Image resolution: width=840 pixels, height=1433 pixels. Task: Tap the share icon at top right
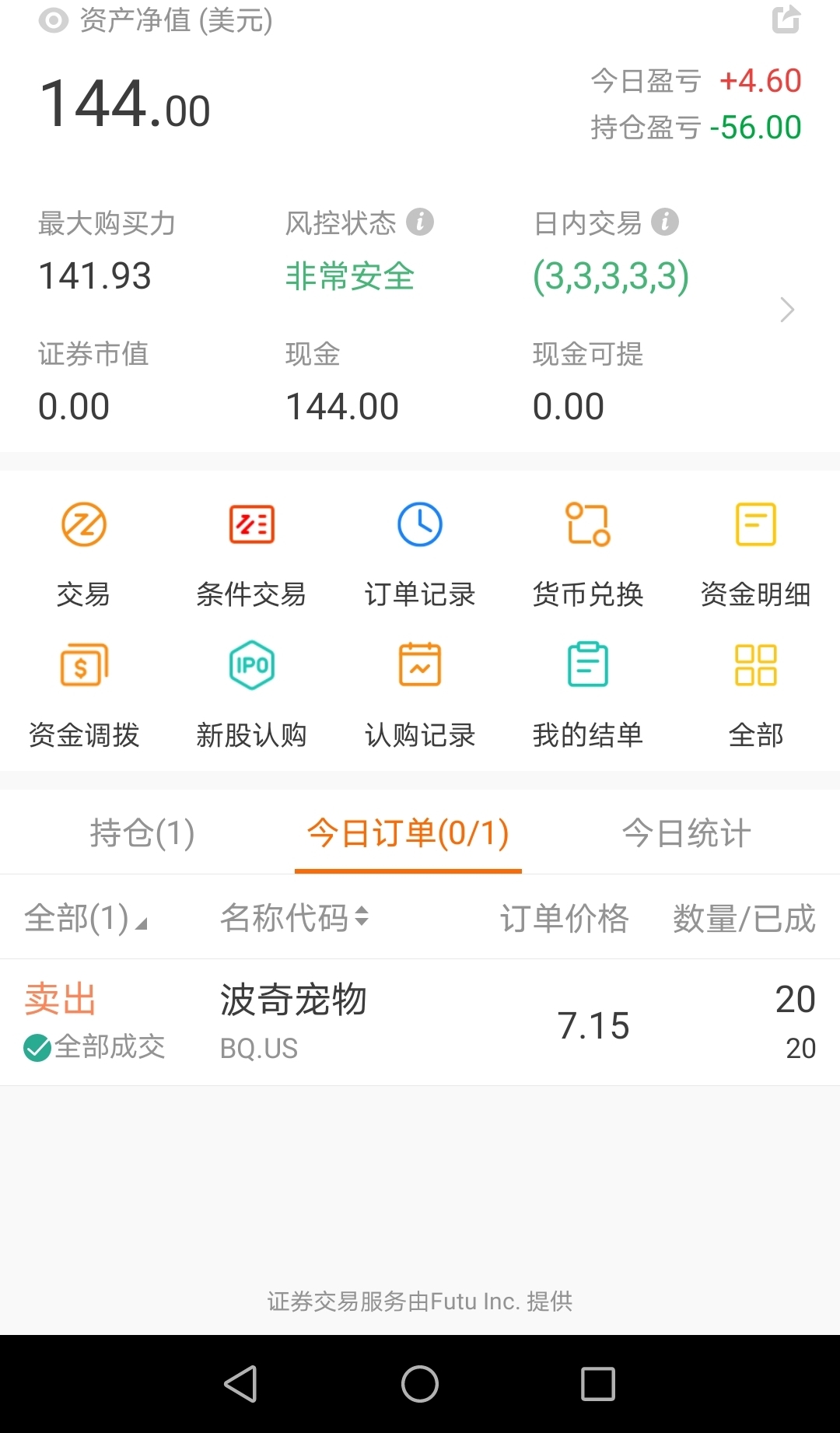786,19
